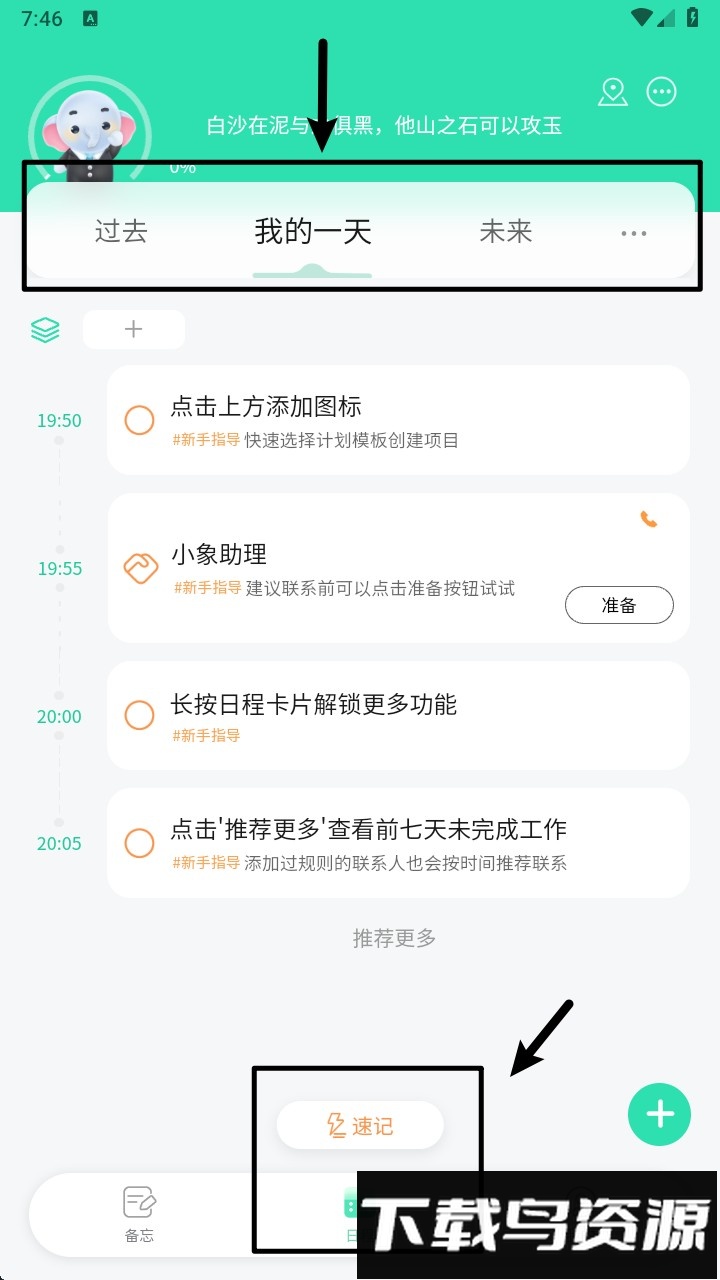The height and width of the screenshot is (1280, 720).
Task: Tap the phone icon on 小象助理 card
Action: (x=649, y=519)
